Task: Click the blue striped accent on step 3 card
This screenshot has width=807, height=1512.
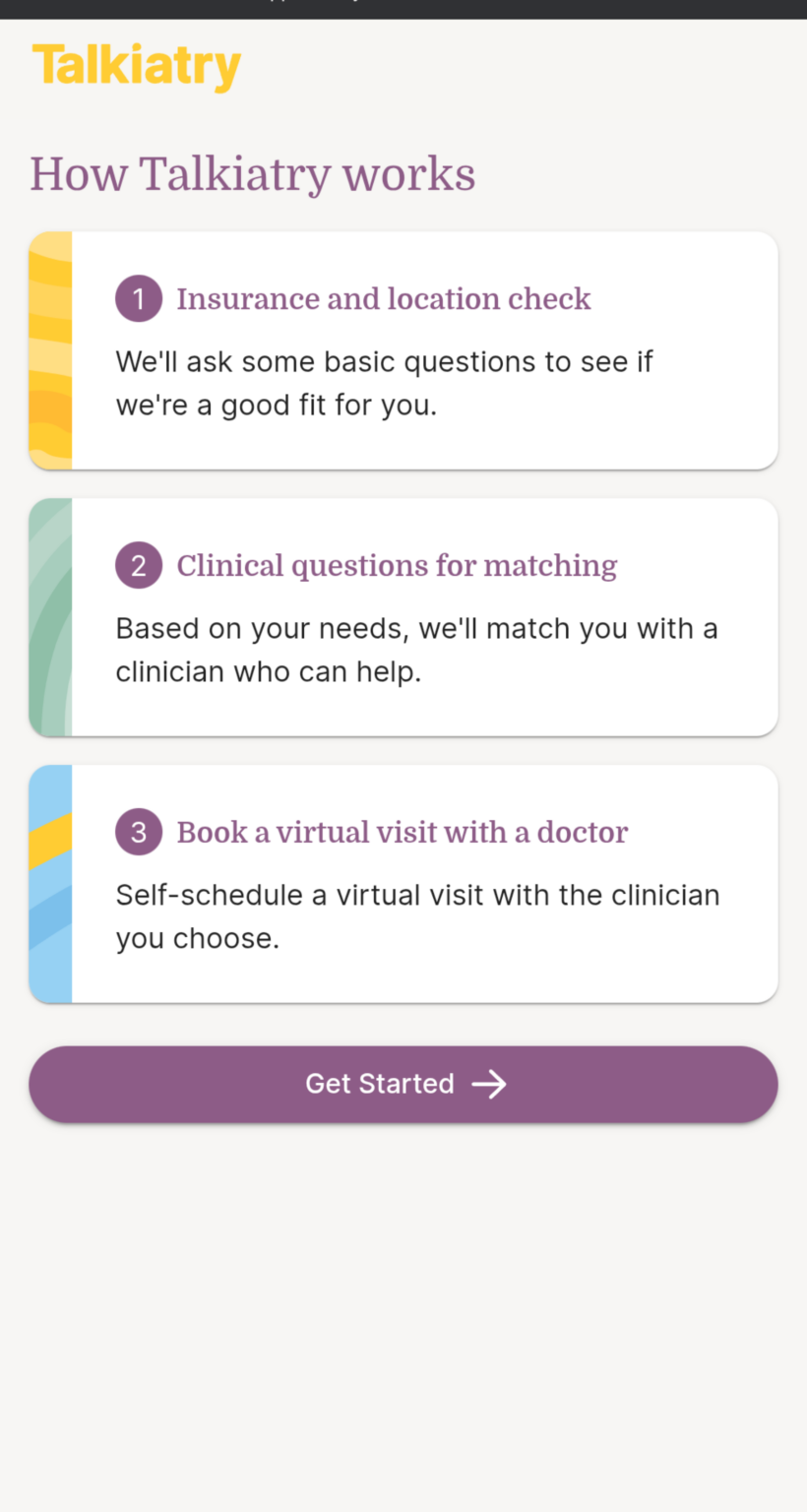Action: pos(51,882)
